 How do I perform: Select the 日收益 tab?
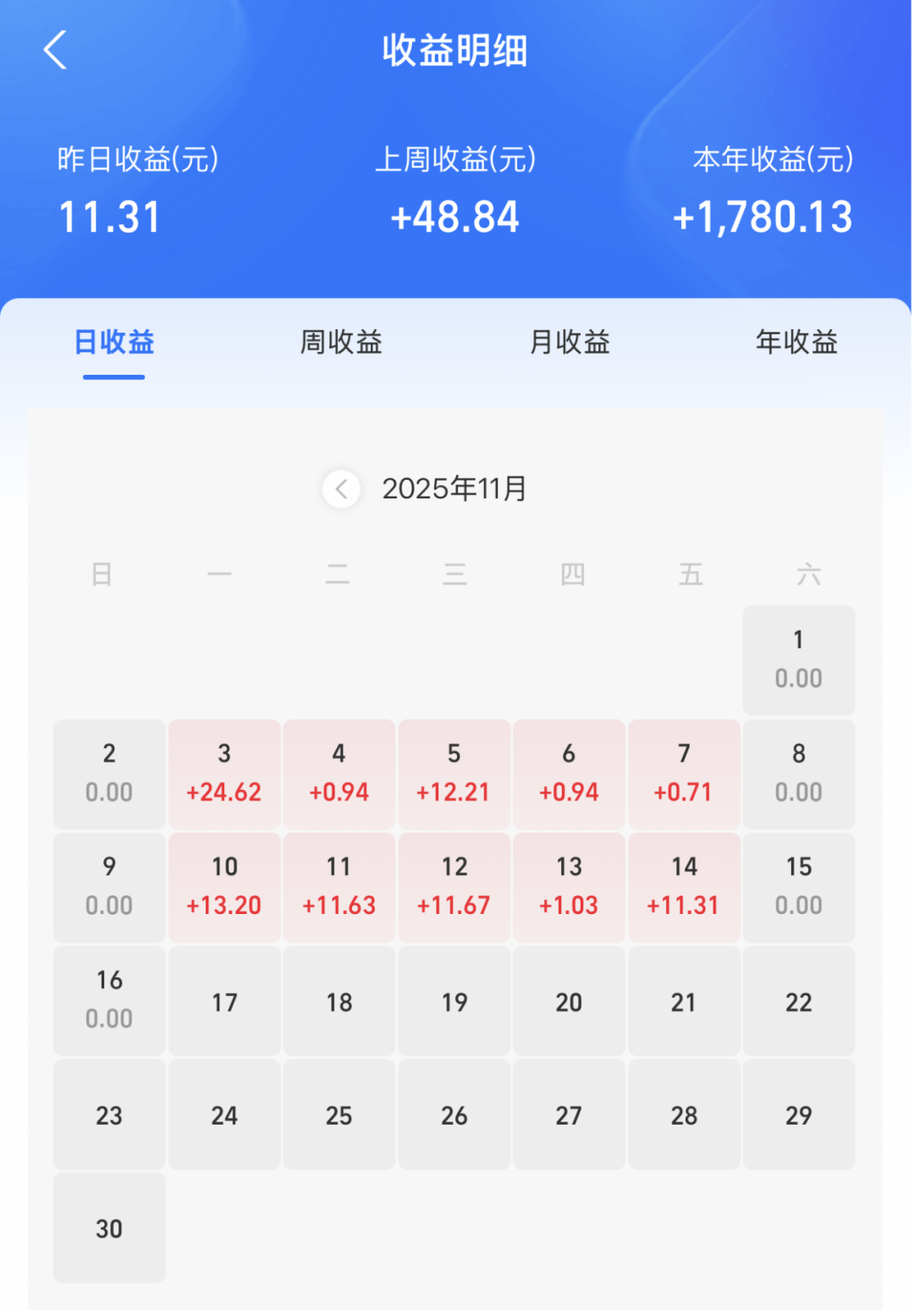[x=114, y=343]
